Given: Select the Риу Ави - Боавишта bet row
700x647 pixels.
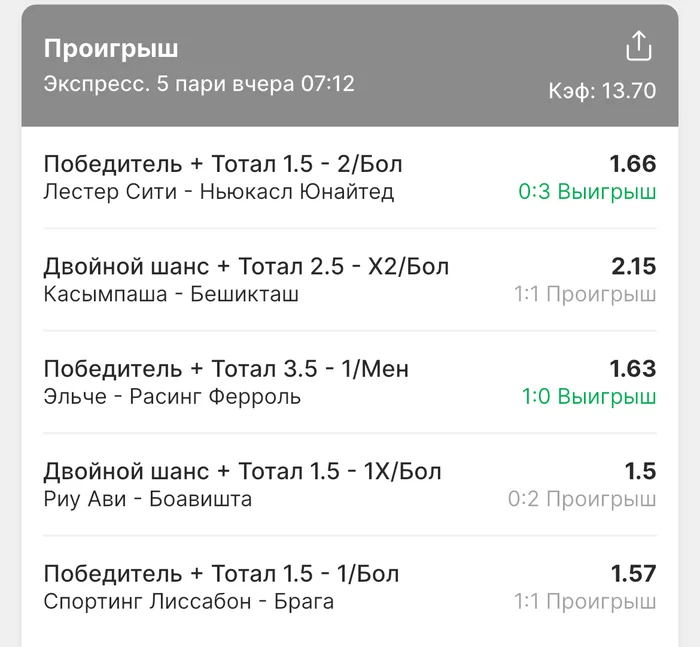Looking at the screenshot, I should [350, 484].
